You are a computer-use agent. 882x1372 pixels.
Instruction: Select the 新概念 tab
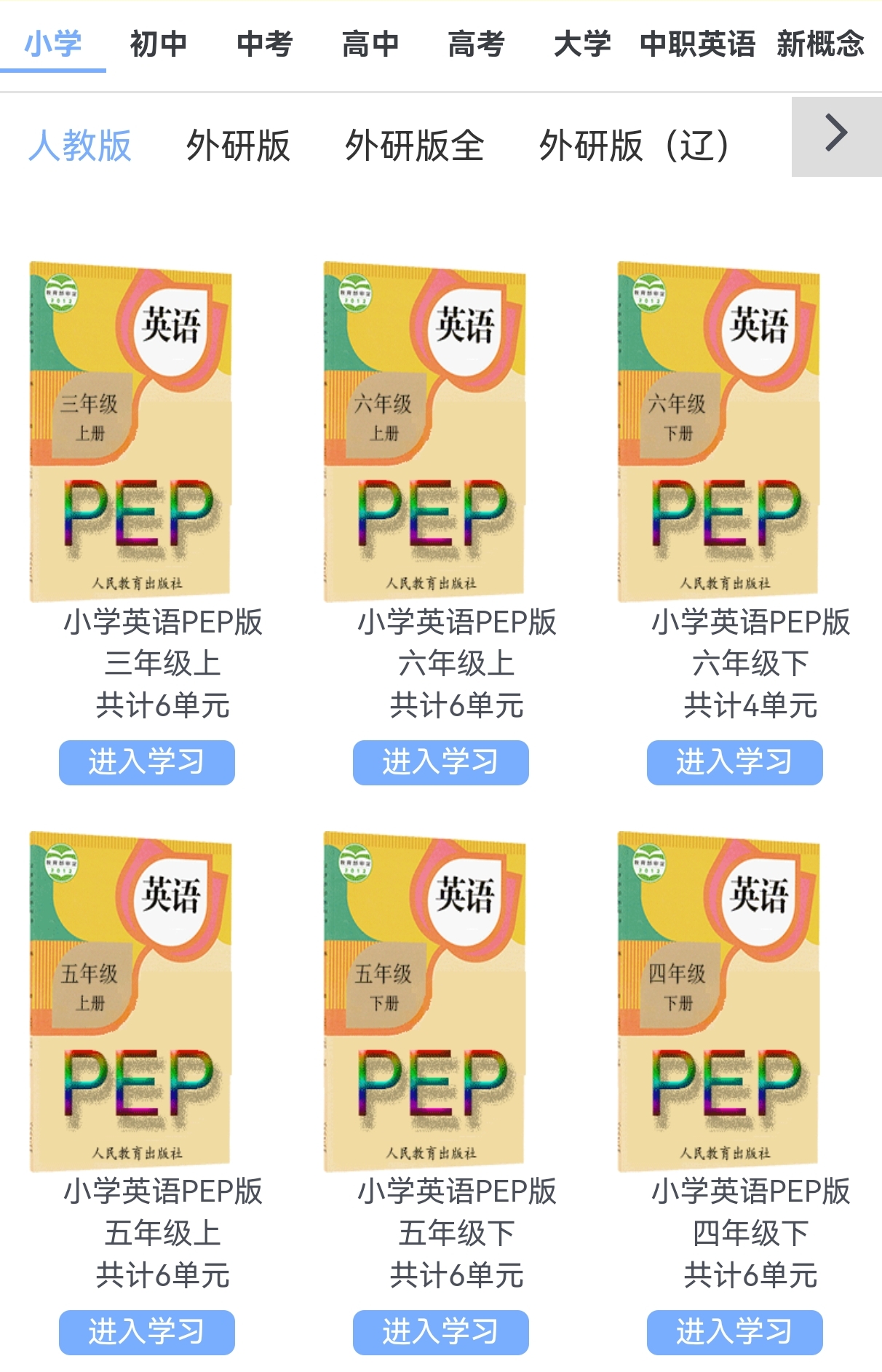coord(820,44)
